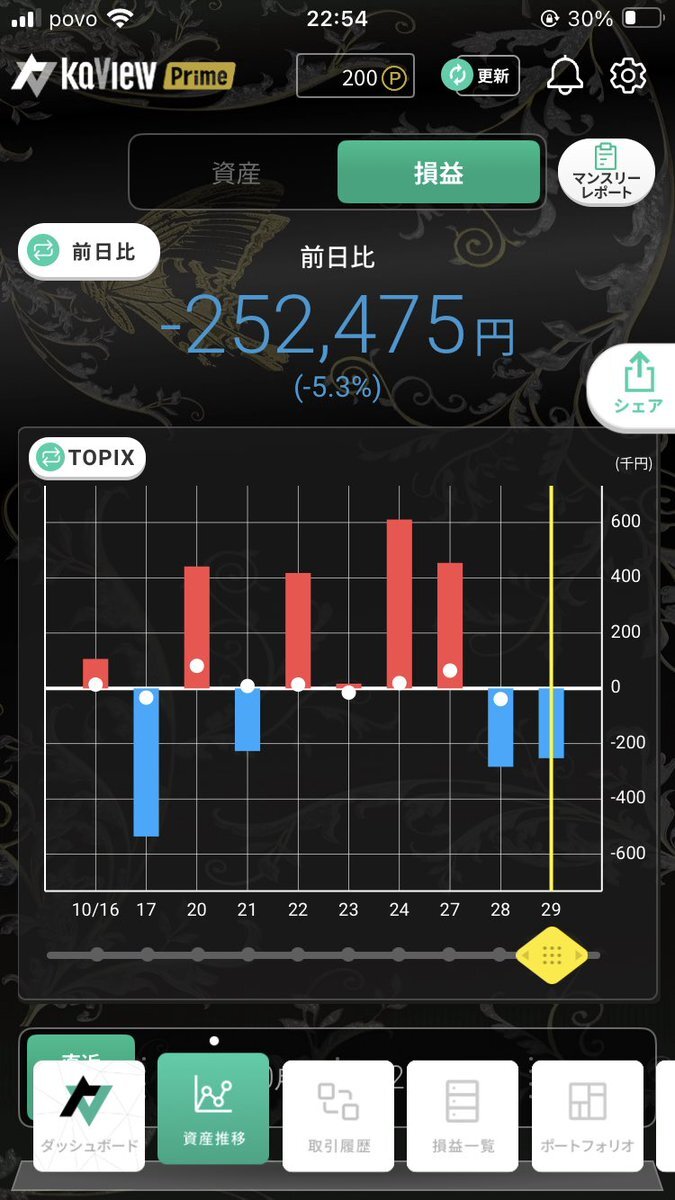
Task: Switch to the 資産 tab
Action: [x=236, y=173]
